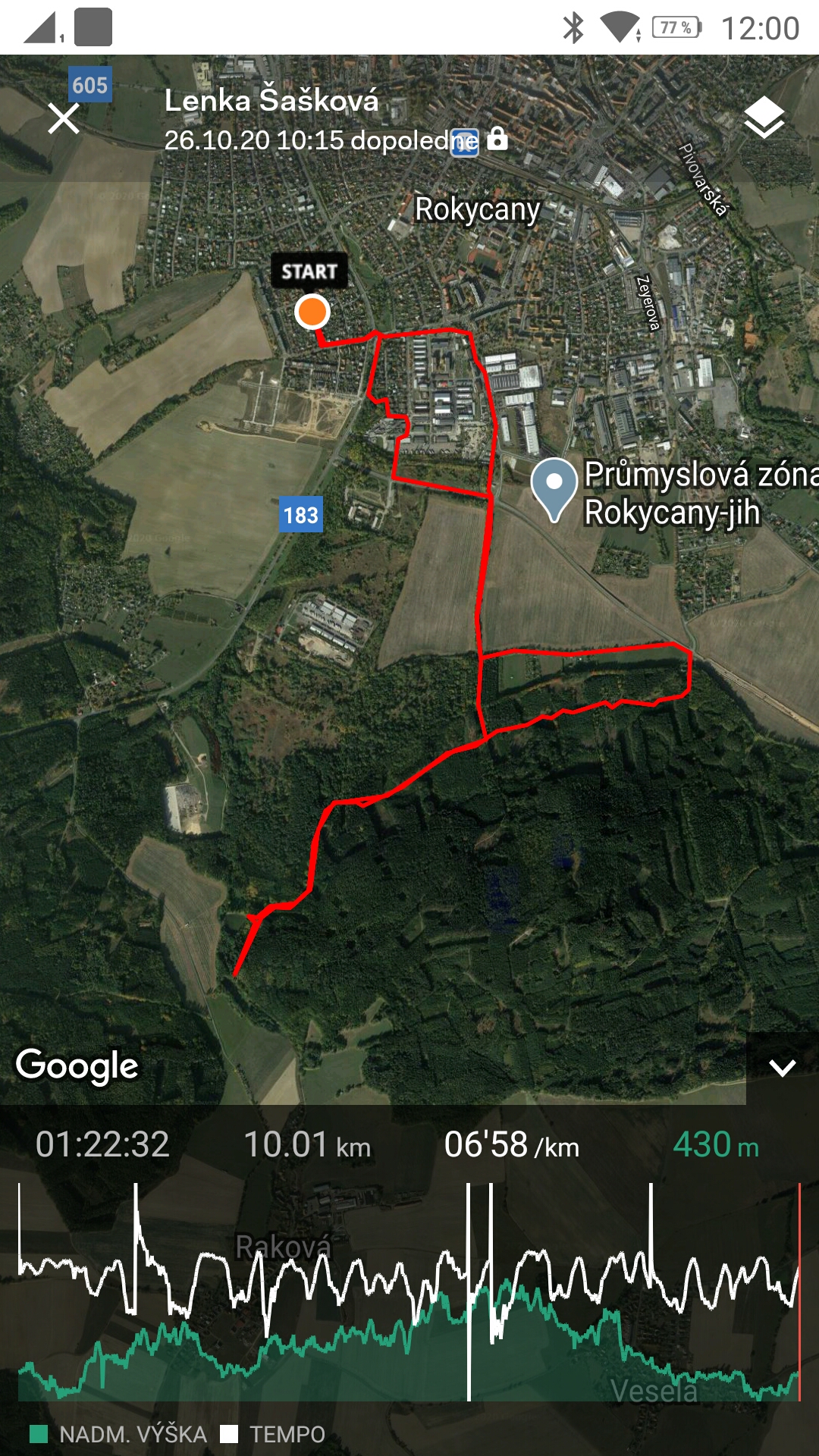The image size is (819, 1456).
Task: Toggle the TEMPO chart legend
Action: click(273, 1434)
